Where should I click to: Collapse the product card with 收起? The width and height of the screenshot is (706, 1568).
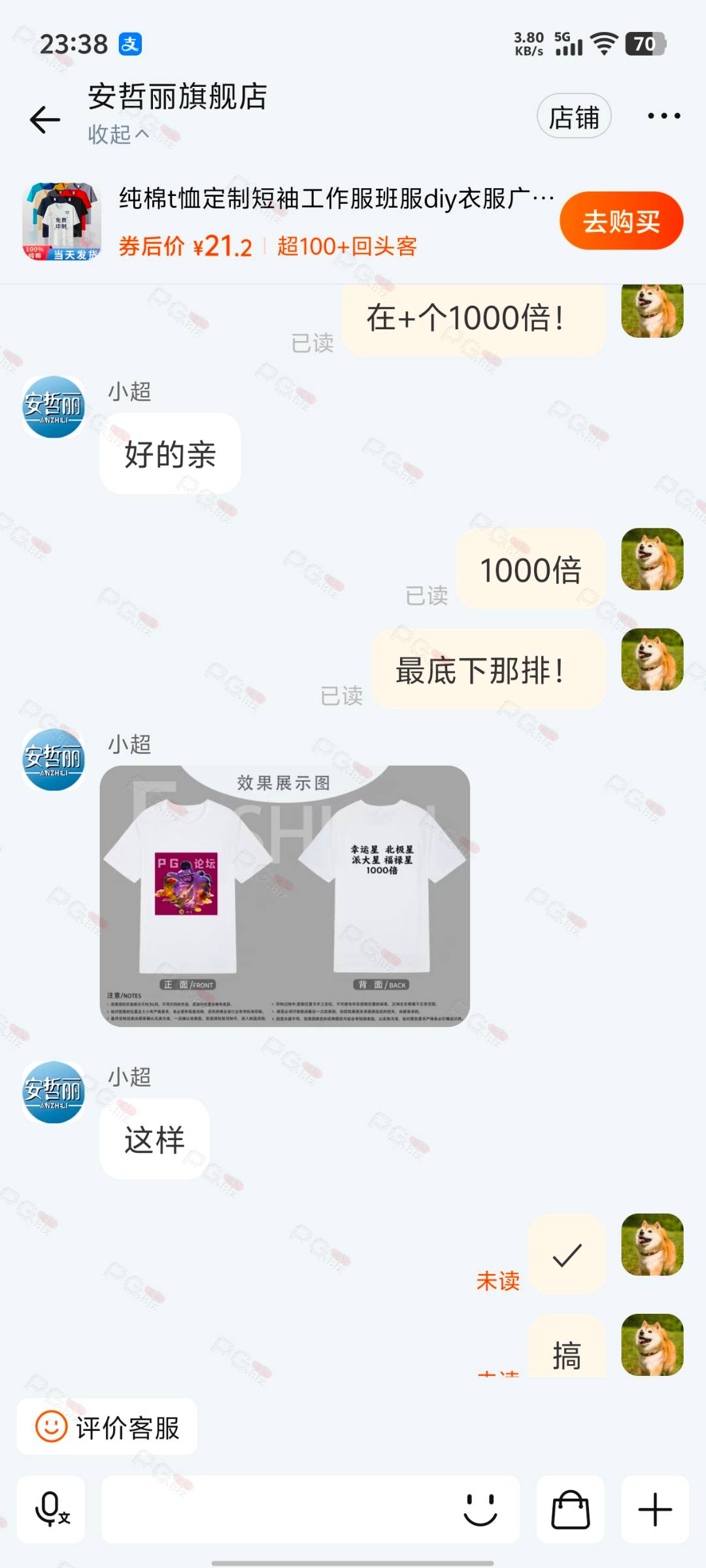point(118,135)
